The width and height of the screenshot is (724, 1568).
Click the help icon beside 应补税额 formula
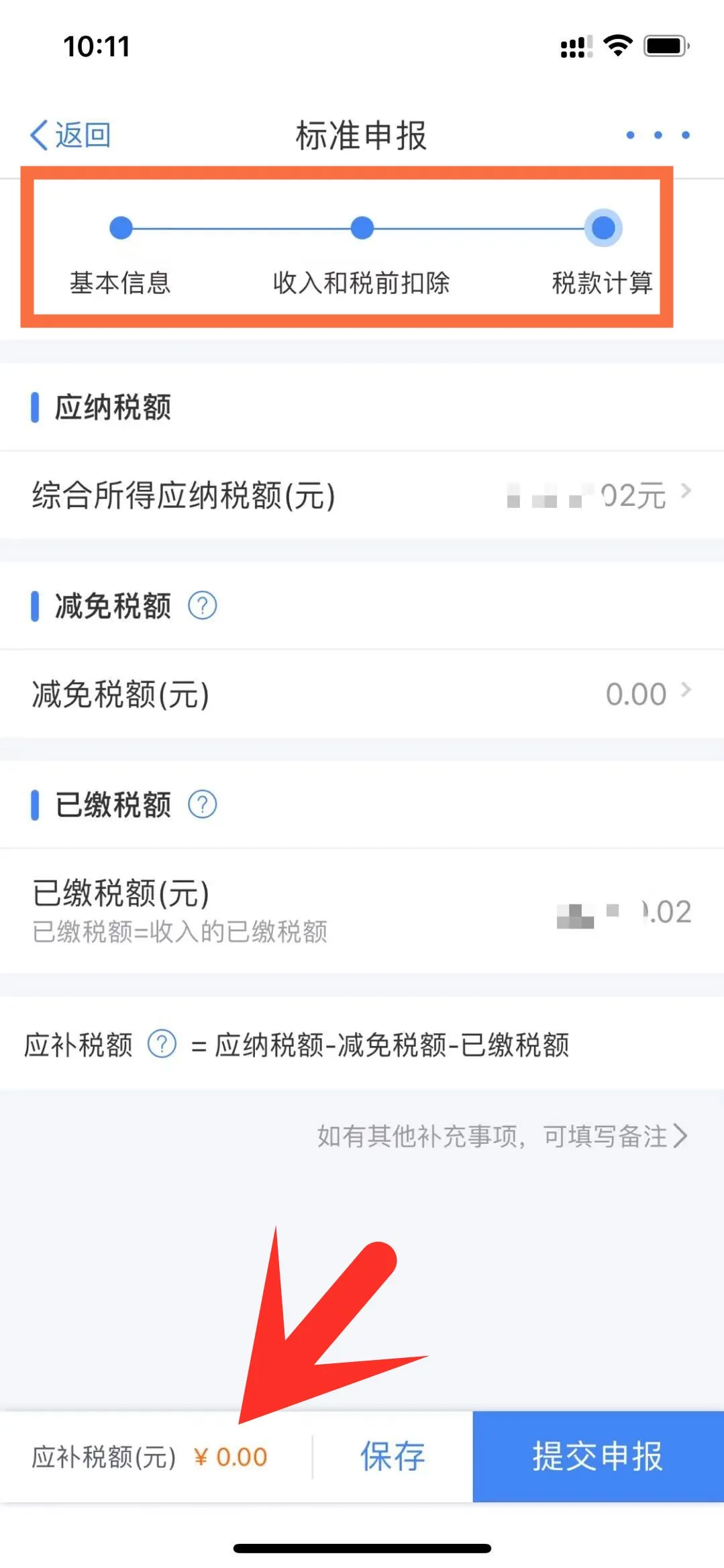pyautogui.click(x=161, y=1044)
